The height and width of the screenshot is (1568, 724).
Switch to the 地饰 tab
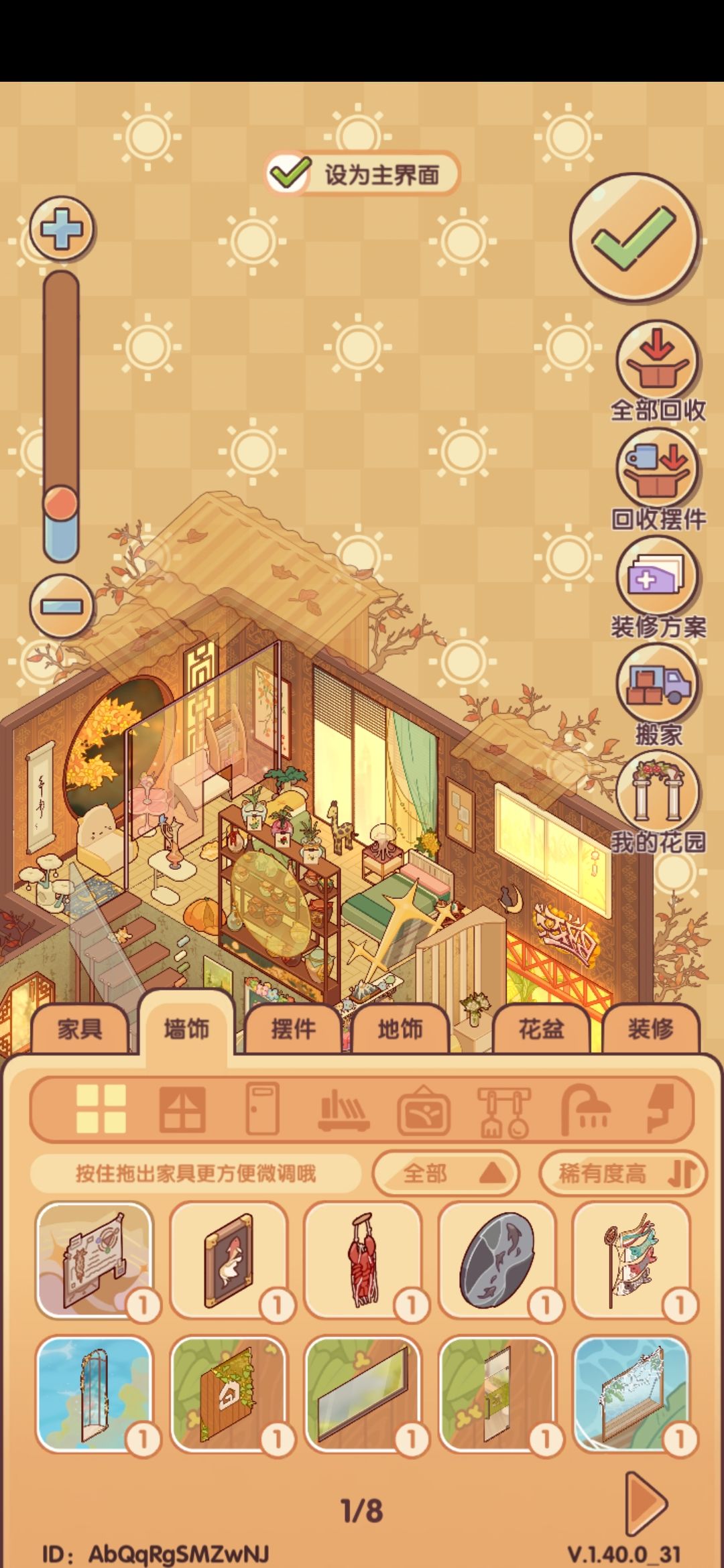pyautogui.click(x=400, y=1029)
